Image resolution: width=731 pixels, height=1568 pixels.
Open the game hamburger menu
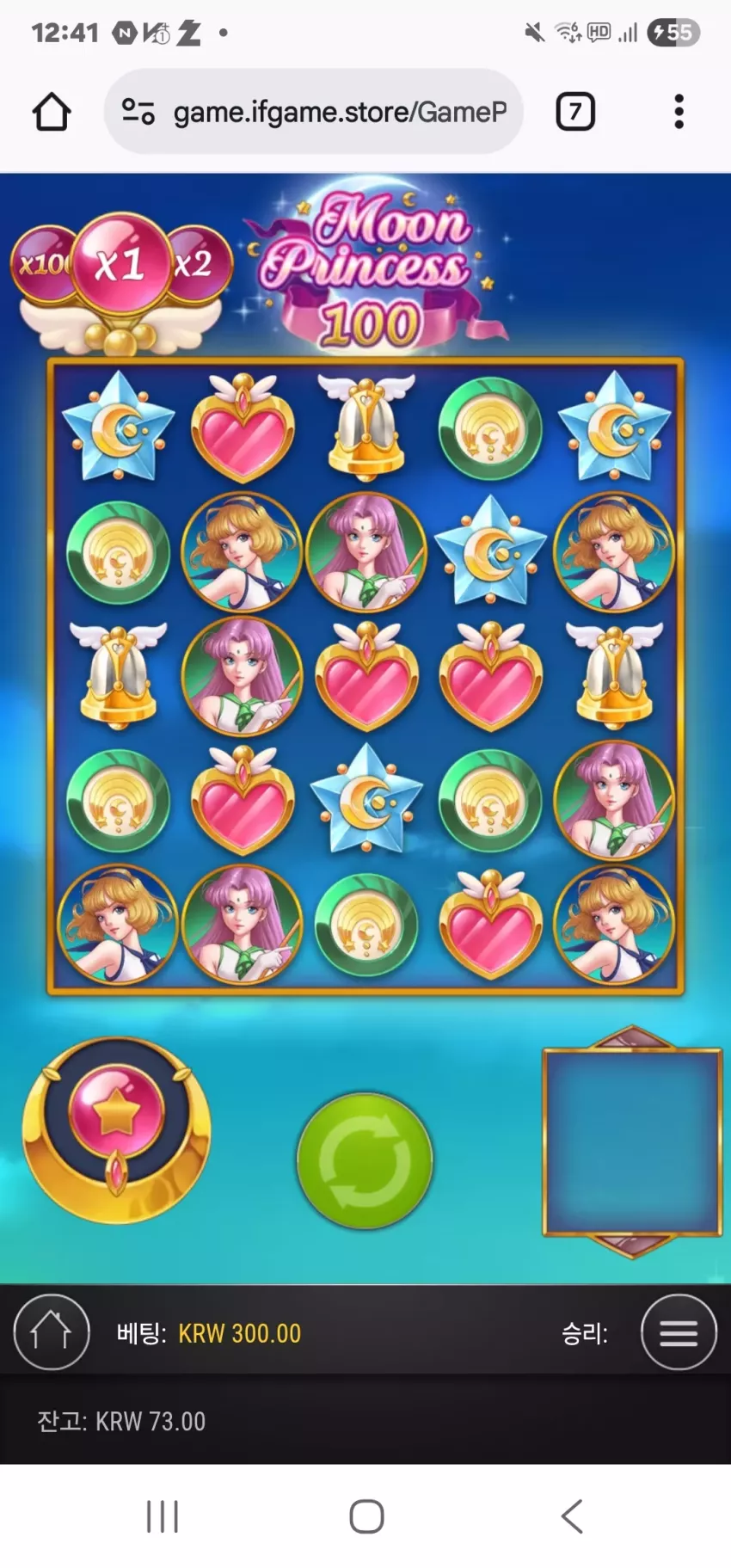[679, 1332]
